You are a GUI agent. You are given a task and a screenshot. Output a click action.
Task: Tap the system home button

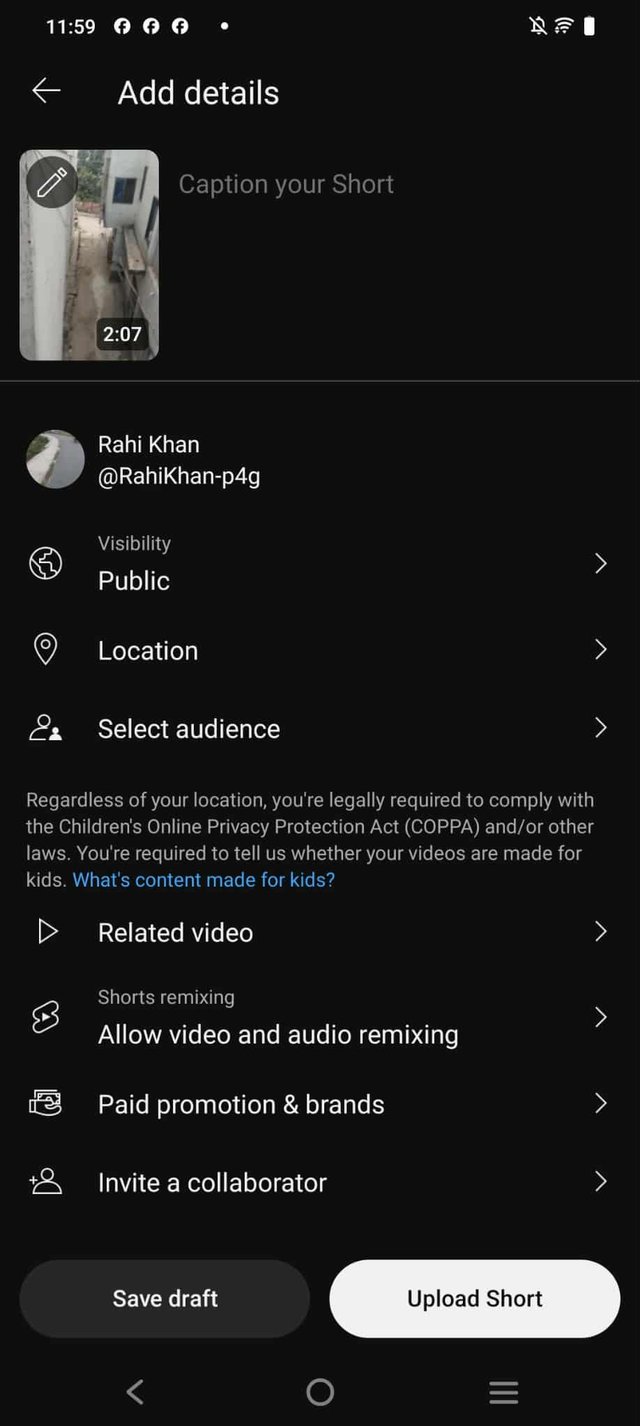tap(320, 1392)
